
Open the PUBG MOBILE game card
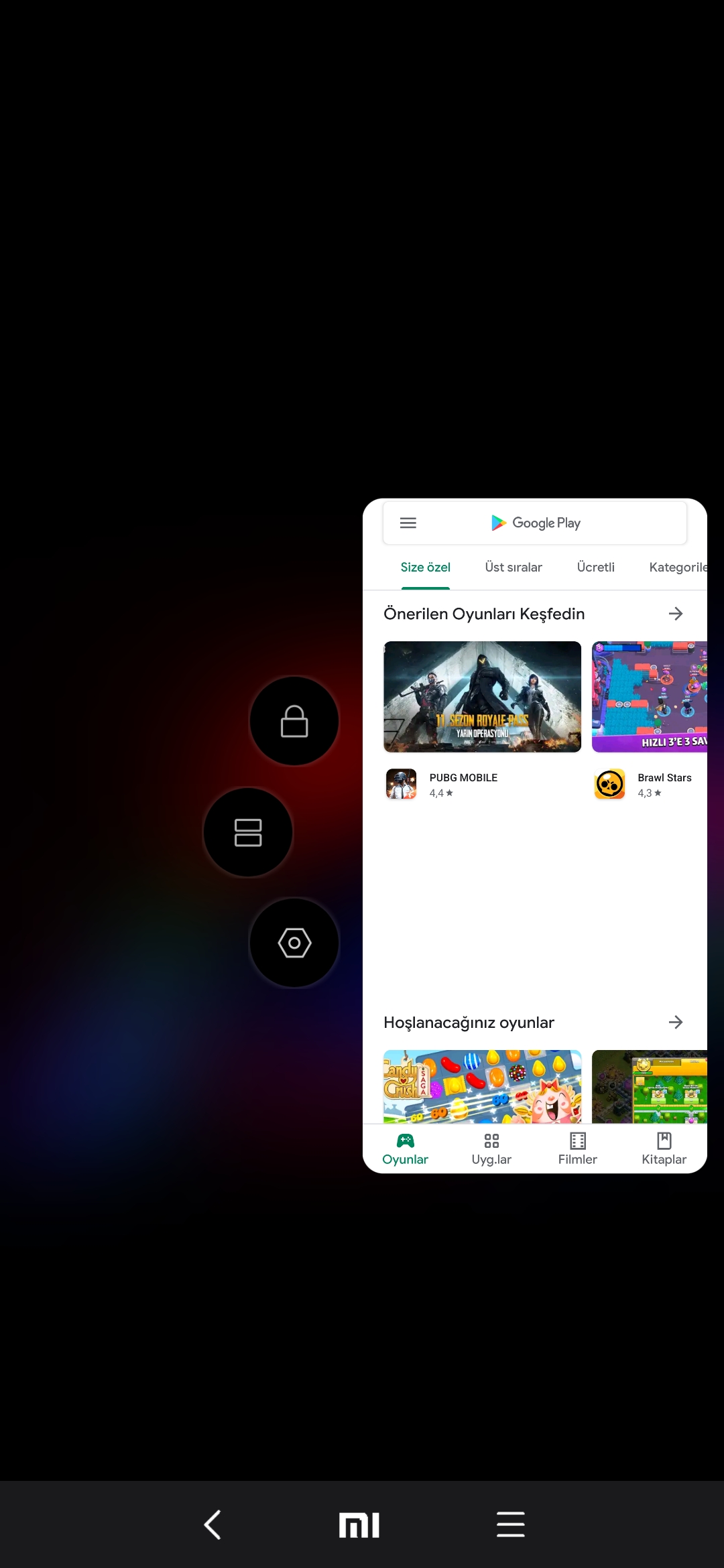click(483, 721)
